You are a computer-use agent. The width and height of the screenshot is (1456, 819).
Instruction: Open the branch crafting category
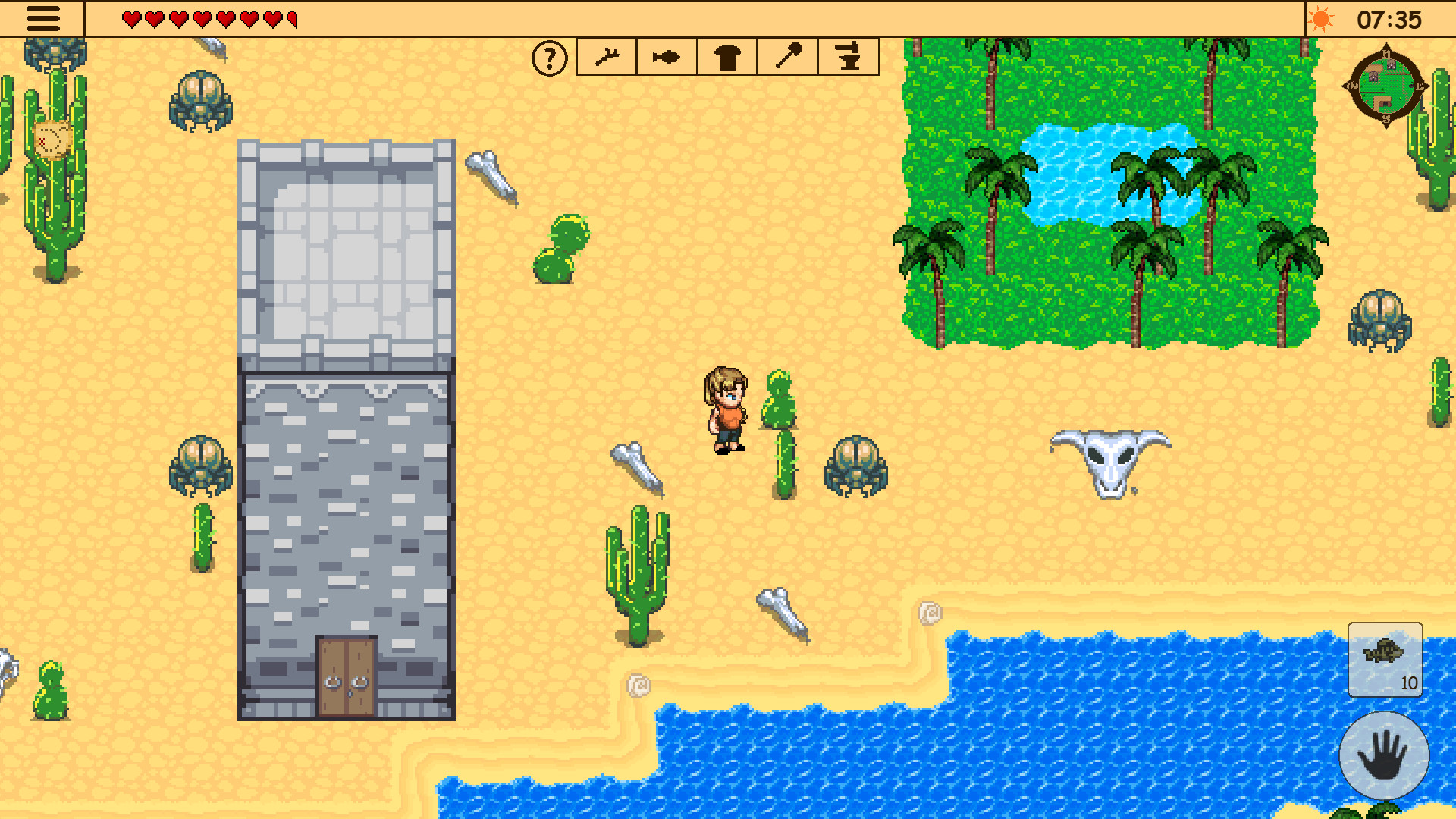pyautogui.click(x=607, y=58)
